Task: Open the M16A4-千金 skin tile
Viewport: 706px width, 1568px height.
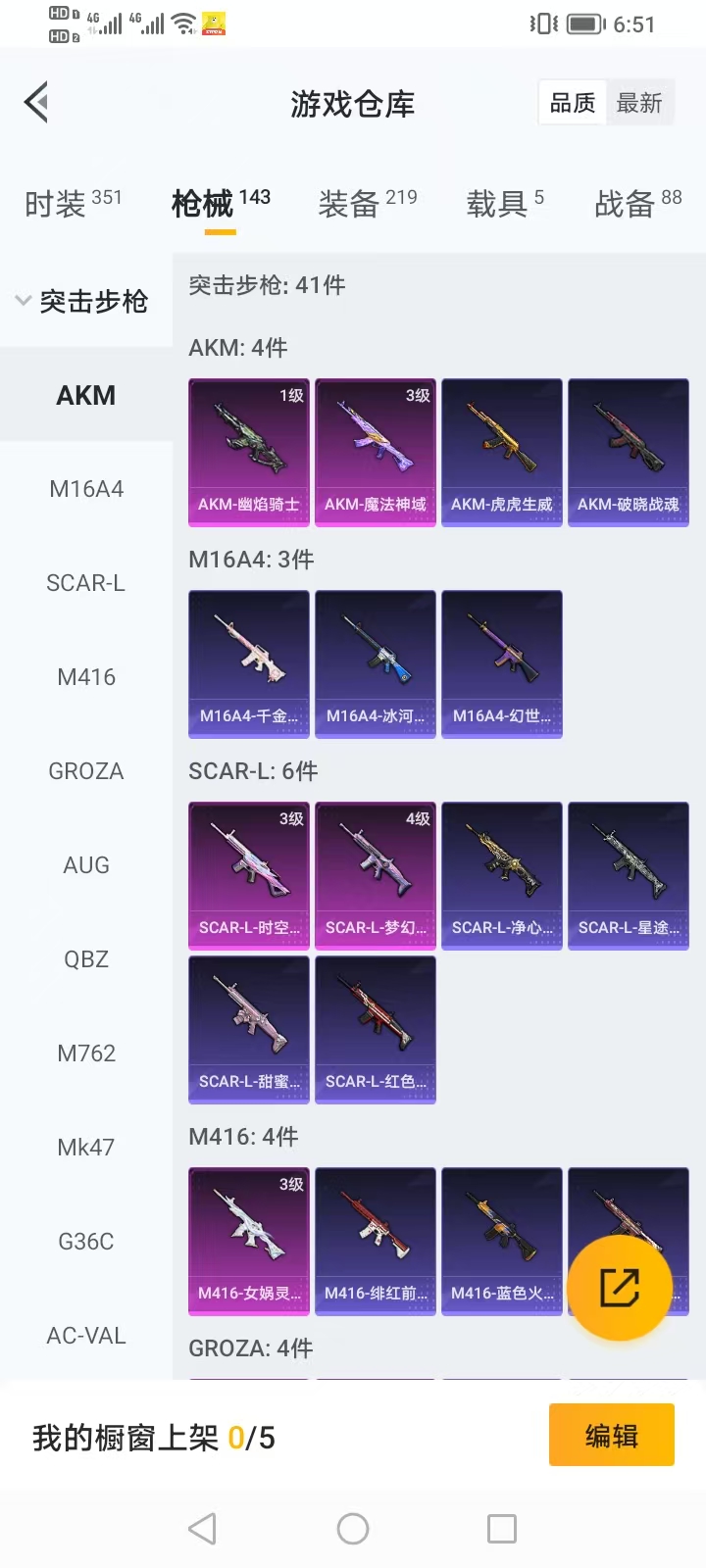Action: point(249,664)
